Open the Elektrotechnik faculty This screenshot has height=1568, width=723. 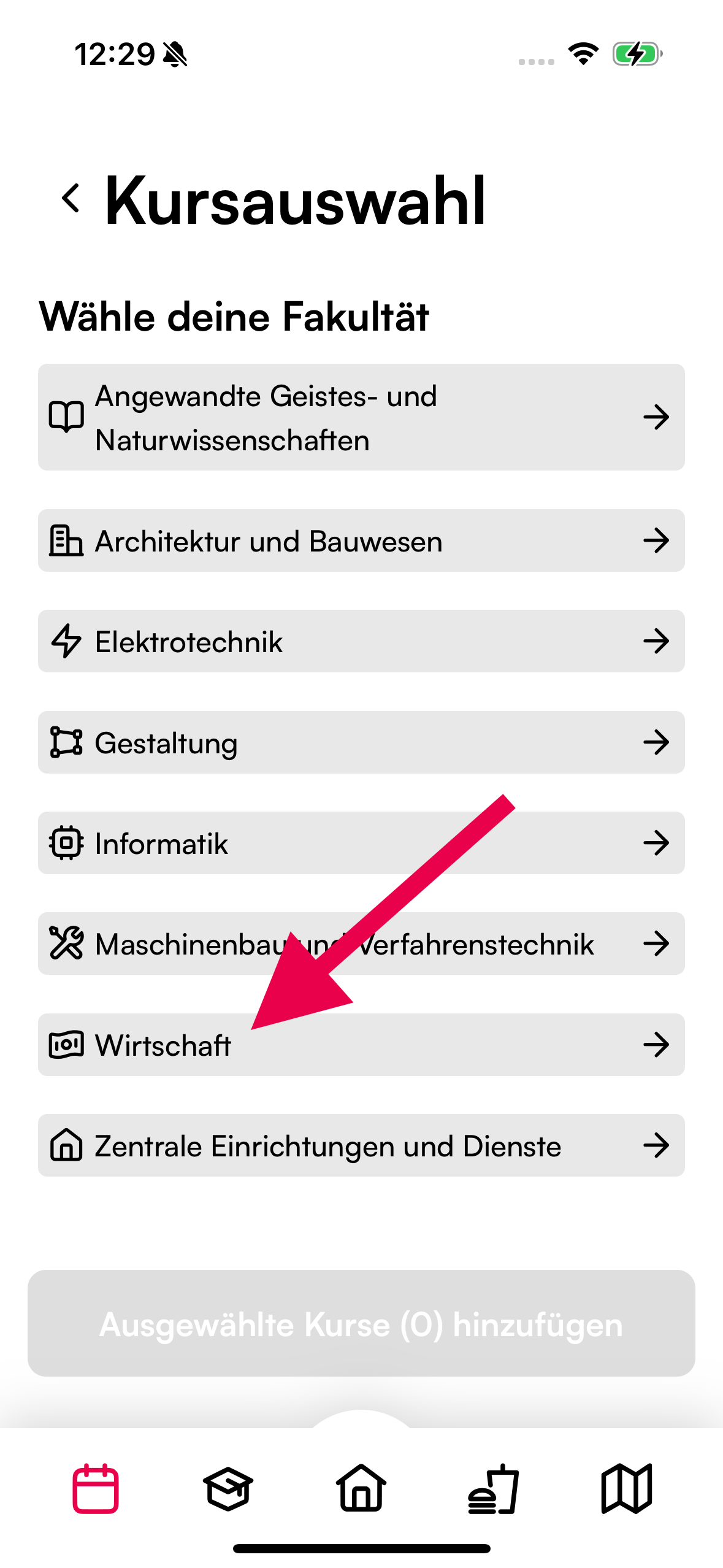click(x=361, y=641)
